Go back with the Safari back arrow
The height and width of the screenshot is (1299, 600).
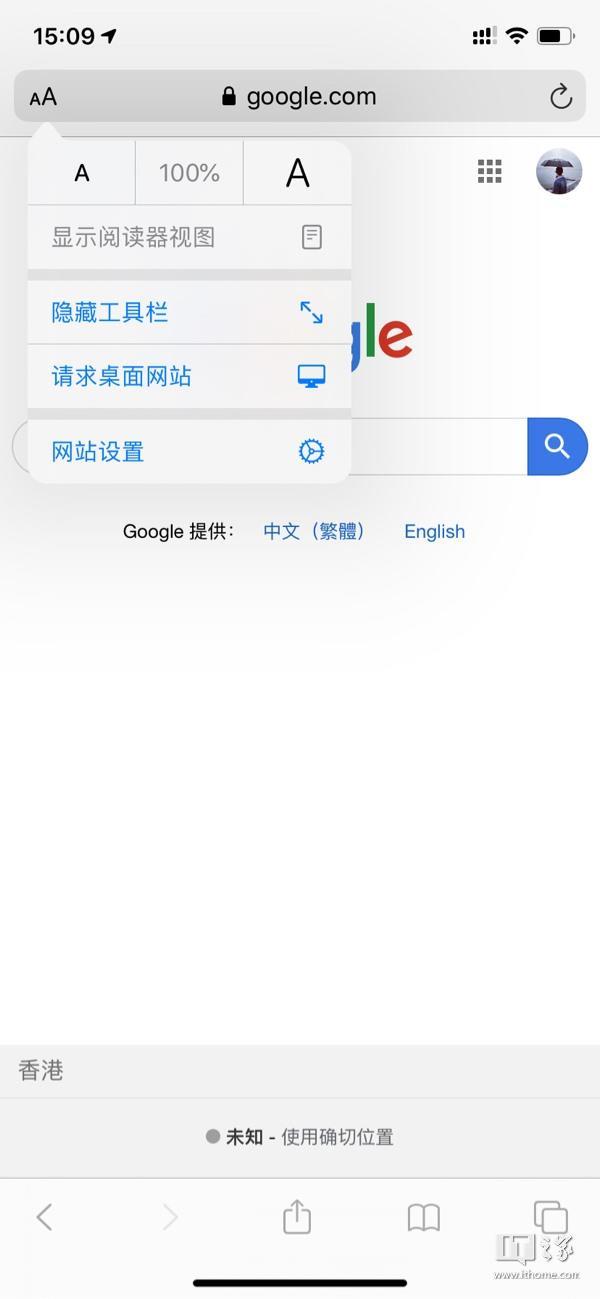[44, 1217]
